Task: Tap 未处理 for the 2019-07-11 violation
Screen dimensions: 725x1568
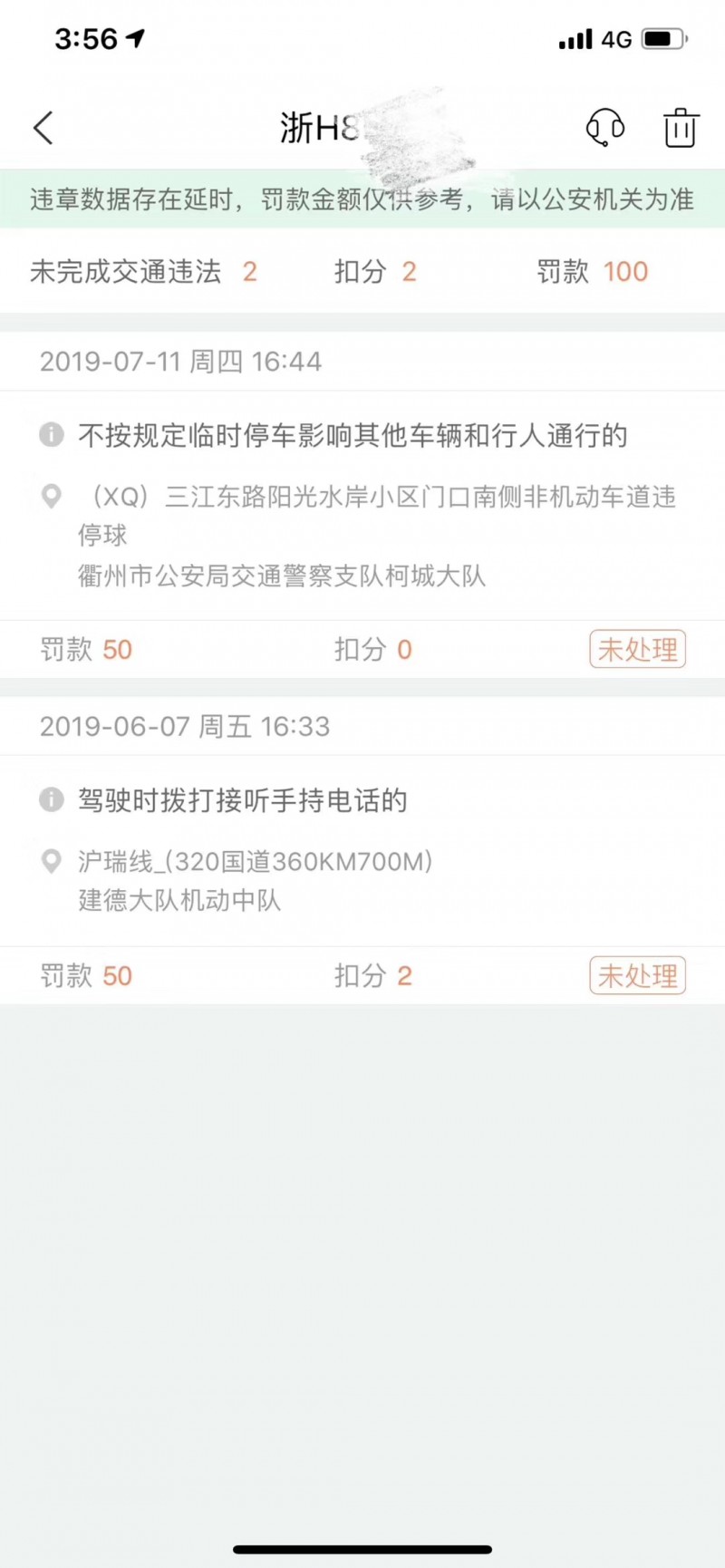Action: (637, 650)
